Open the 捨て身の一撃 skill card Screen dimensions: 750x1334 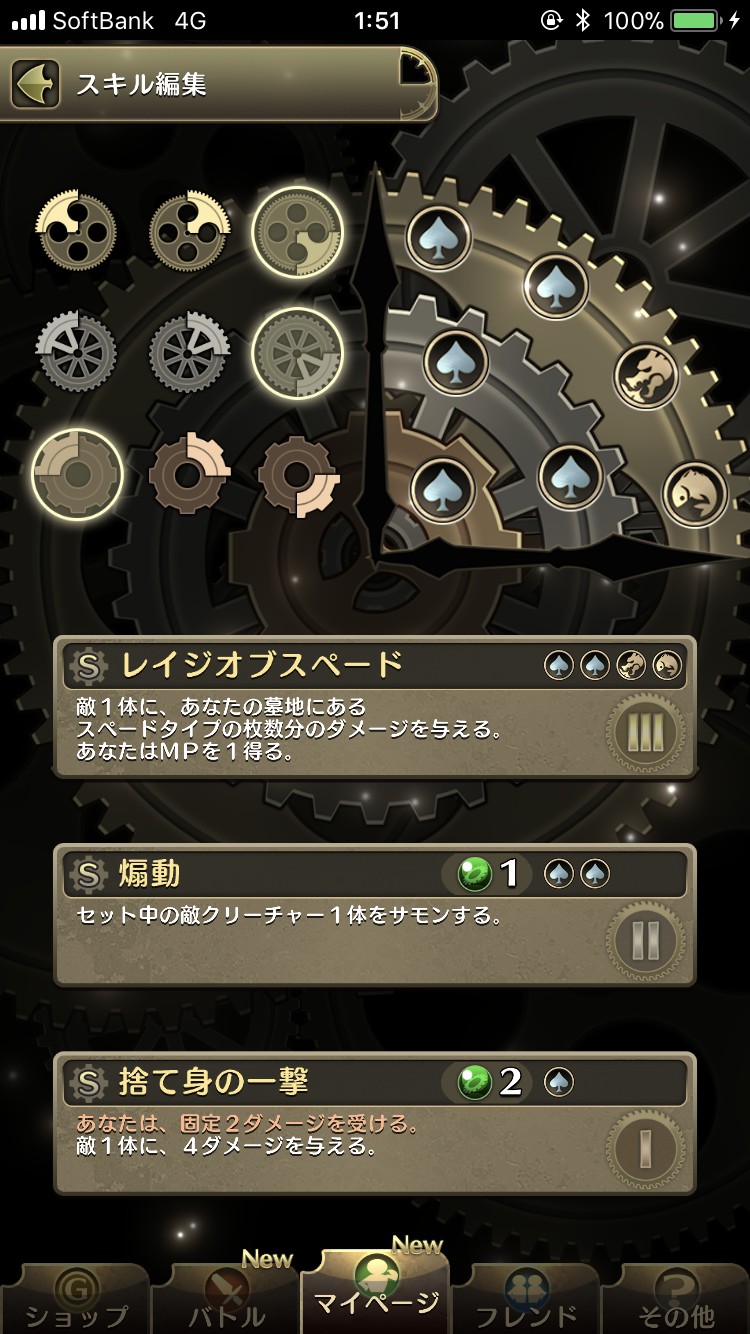375,1123
